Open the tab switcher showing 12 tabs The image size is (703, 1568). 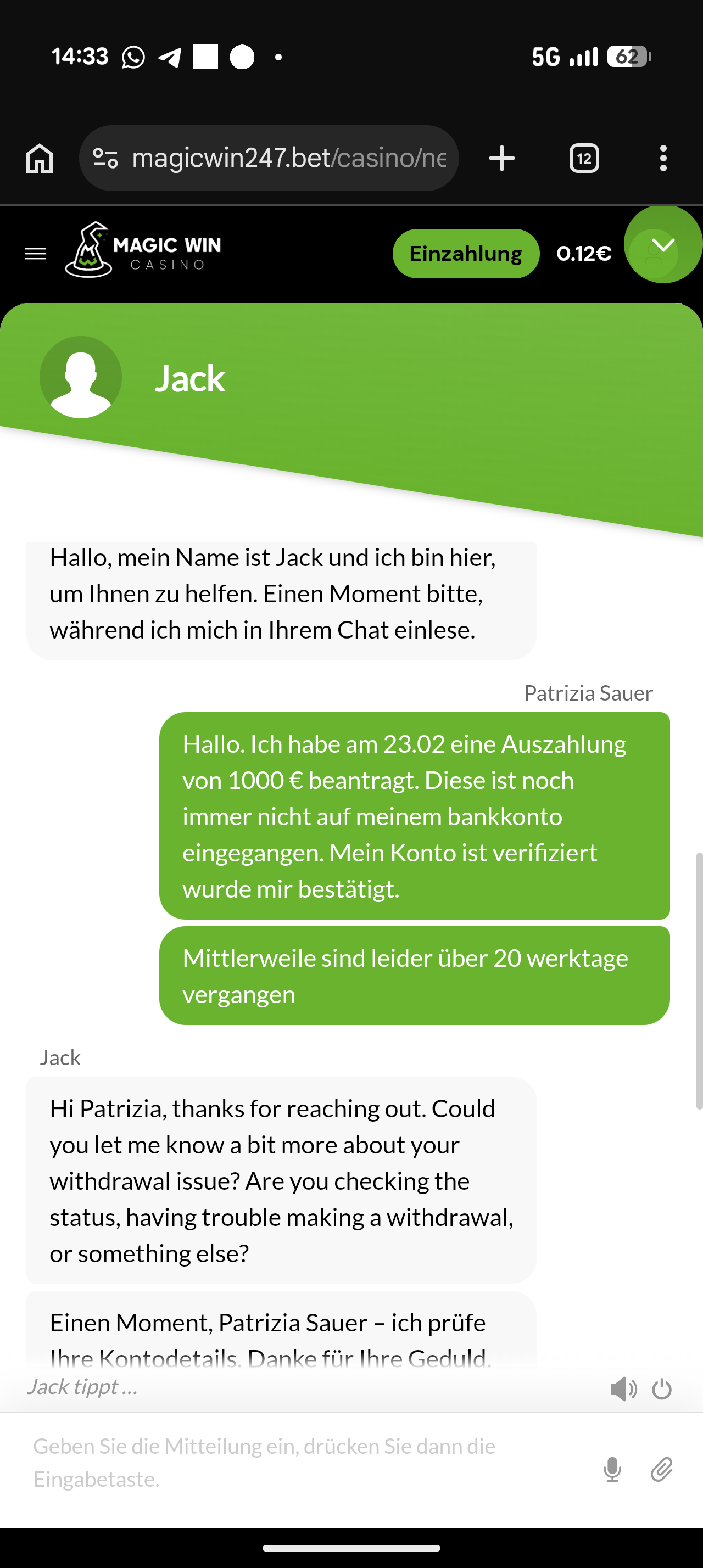coord(584,158)
